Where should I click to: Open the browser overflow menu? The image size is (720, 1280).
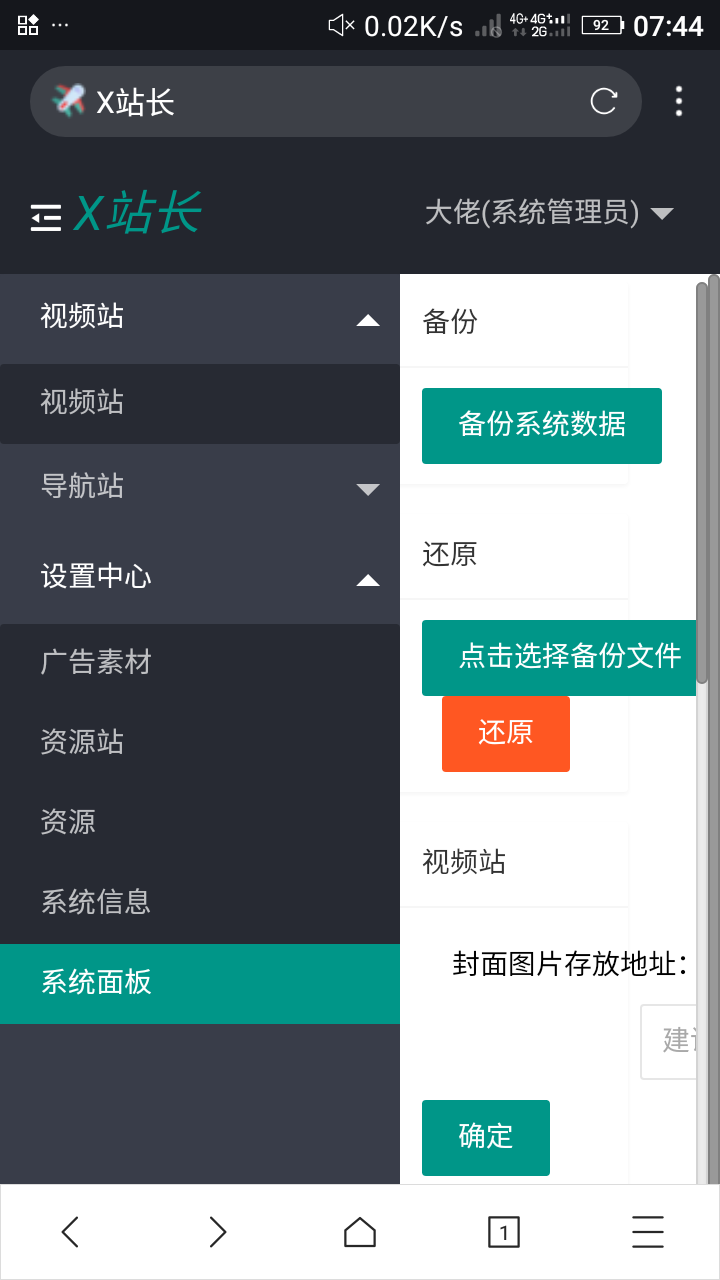point(679,101)
